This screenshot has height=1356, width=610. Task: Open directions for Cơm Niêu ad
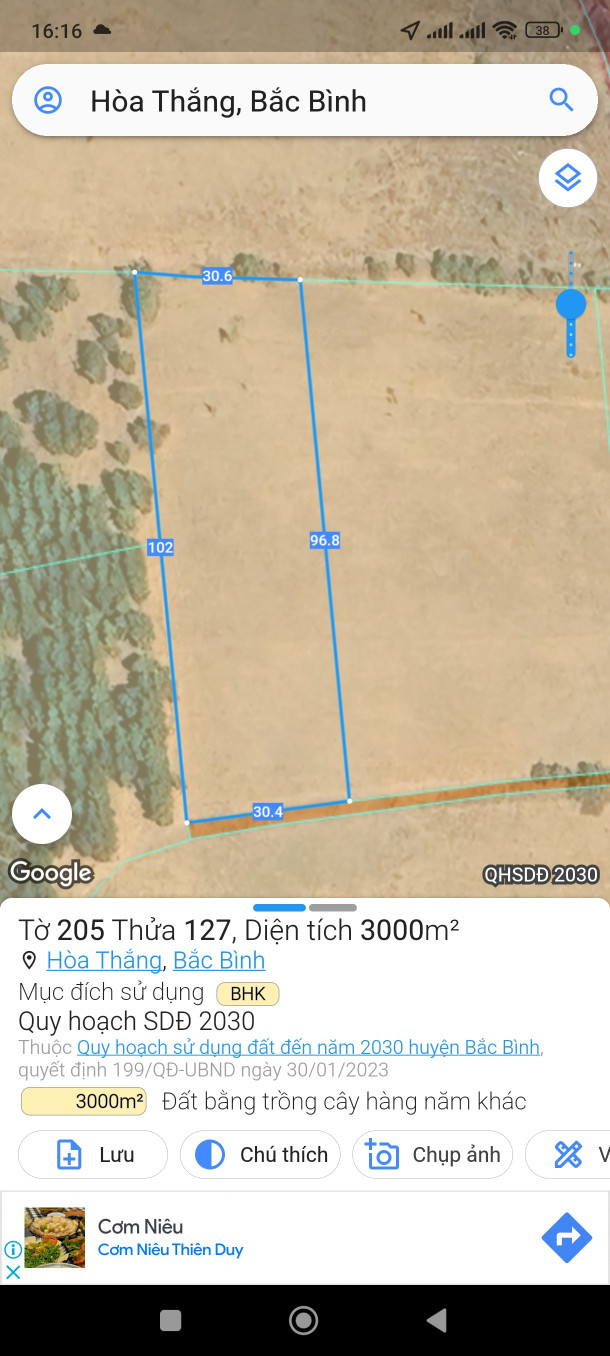tap(566, 1238)
